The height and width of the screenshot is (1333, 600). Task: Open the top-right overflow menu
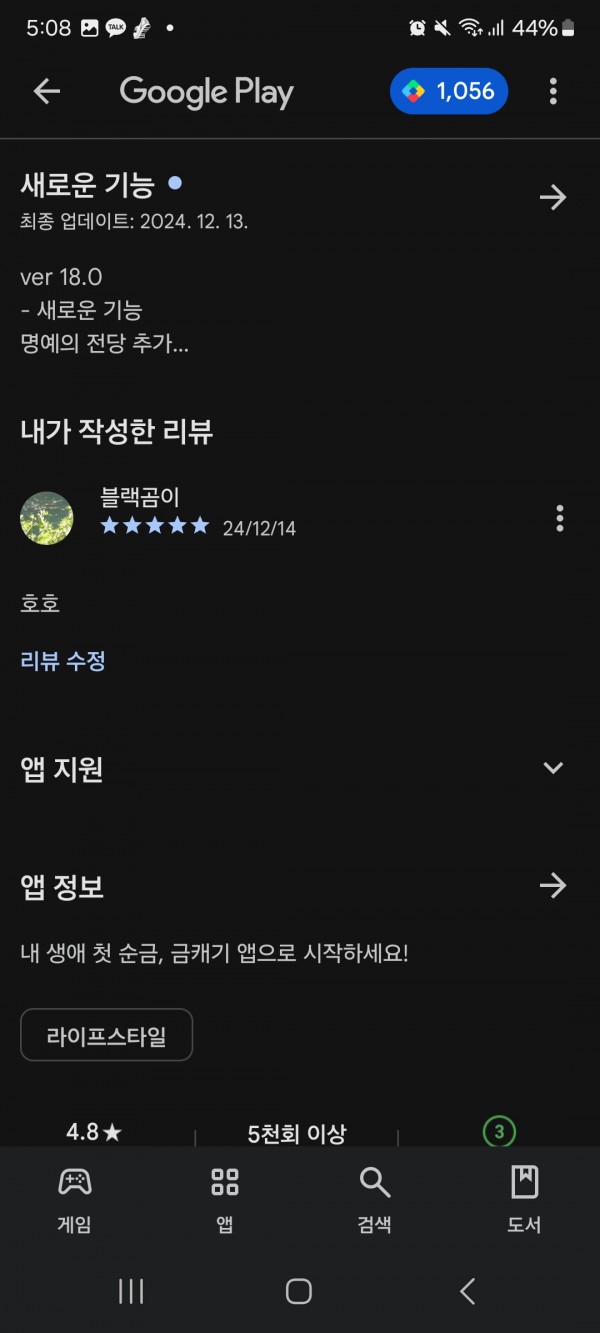tap(553, 92)
